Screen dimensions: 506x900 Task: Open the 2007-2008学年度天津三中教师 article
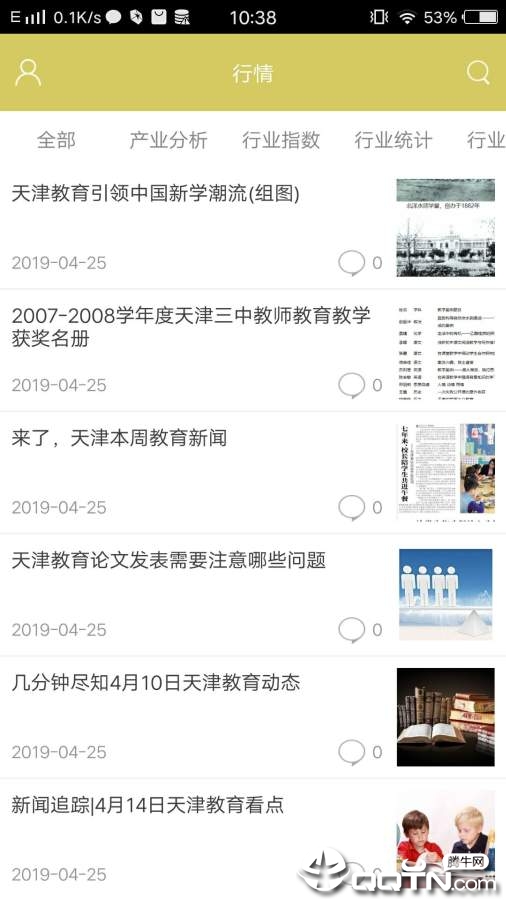point(253,350)
